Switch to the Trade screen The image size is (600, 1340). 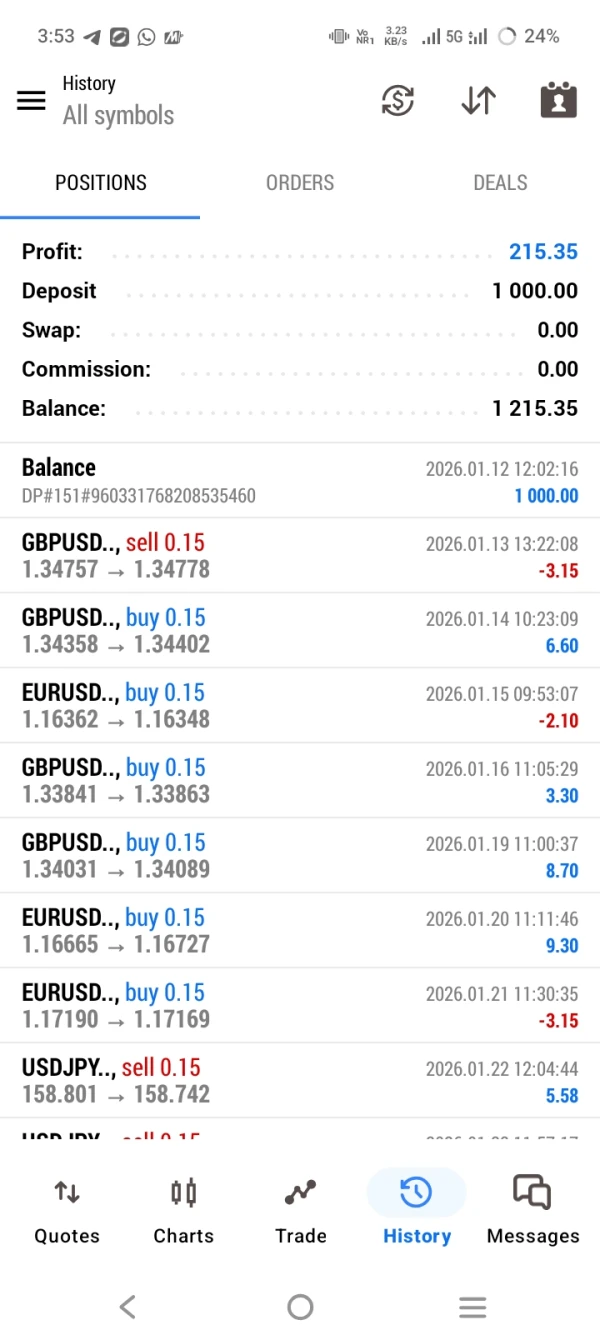(x=300, y=1211)
